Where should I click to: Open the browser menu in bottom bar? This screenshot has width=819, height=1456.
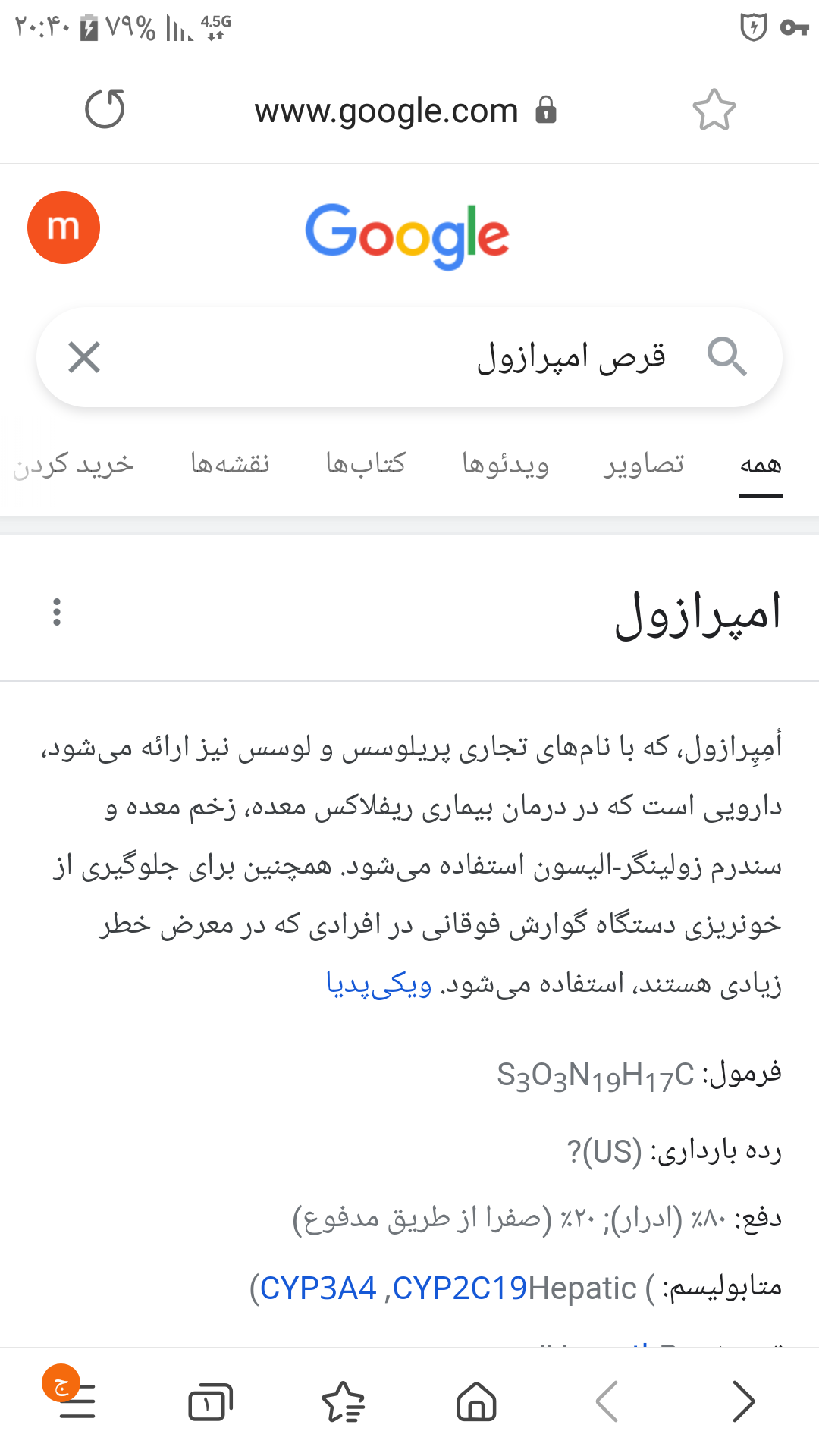[76, 1401]
